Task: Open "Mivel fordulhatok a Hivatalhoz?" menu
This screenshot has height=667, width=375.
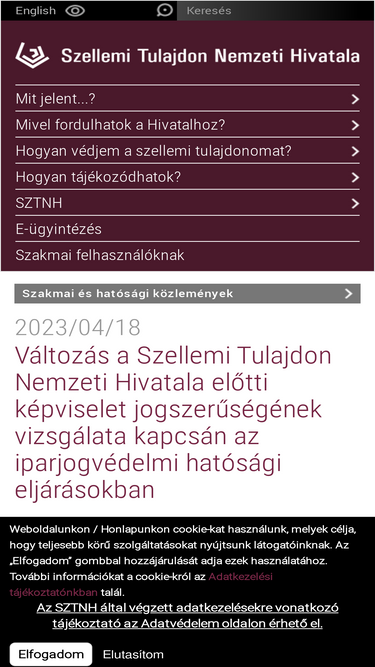Action: point(188,125)
